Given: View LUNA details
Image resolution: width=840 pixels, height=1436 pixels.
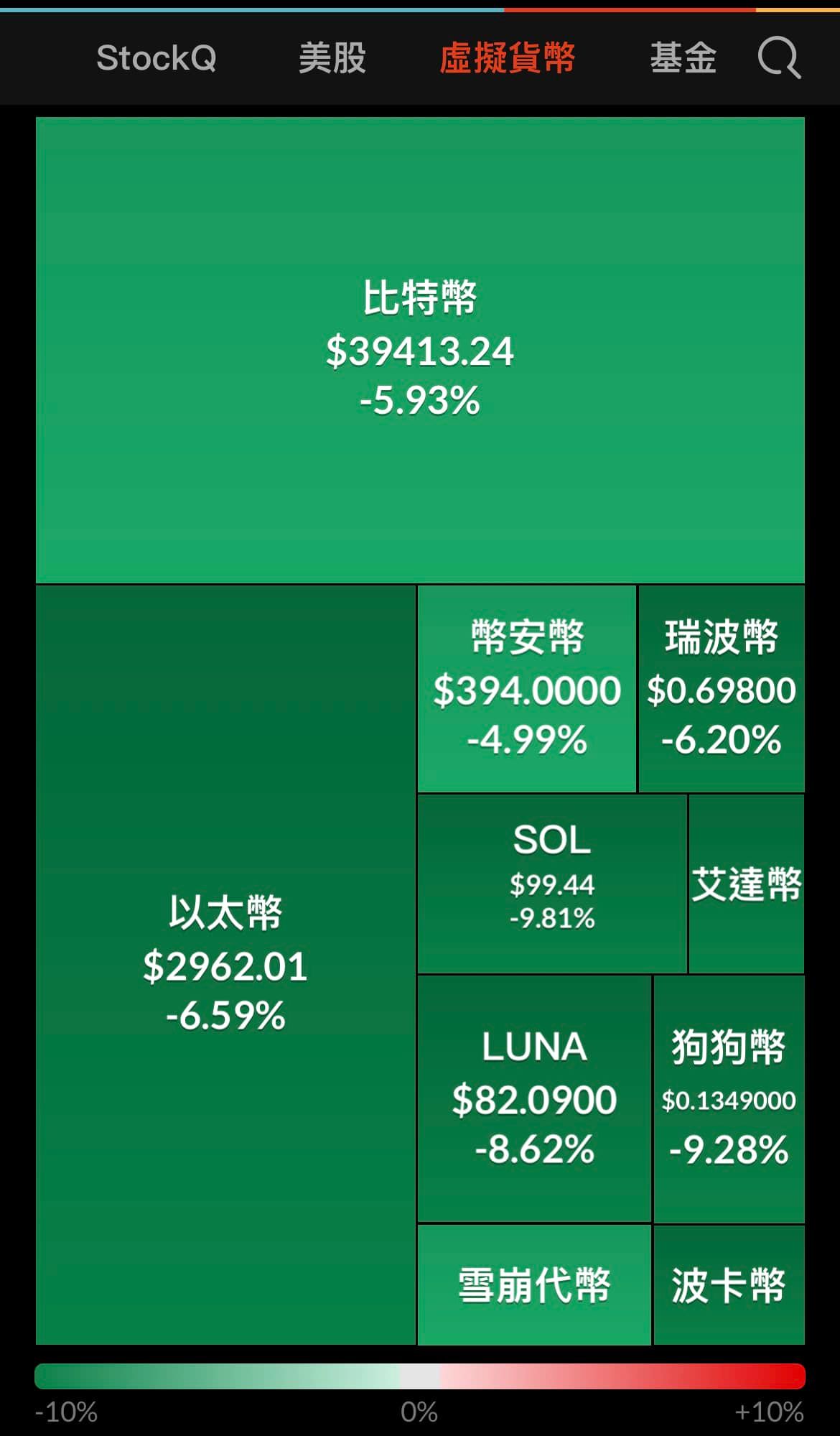Looking at the screenshot, I should [534, 1098].
